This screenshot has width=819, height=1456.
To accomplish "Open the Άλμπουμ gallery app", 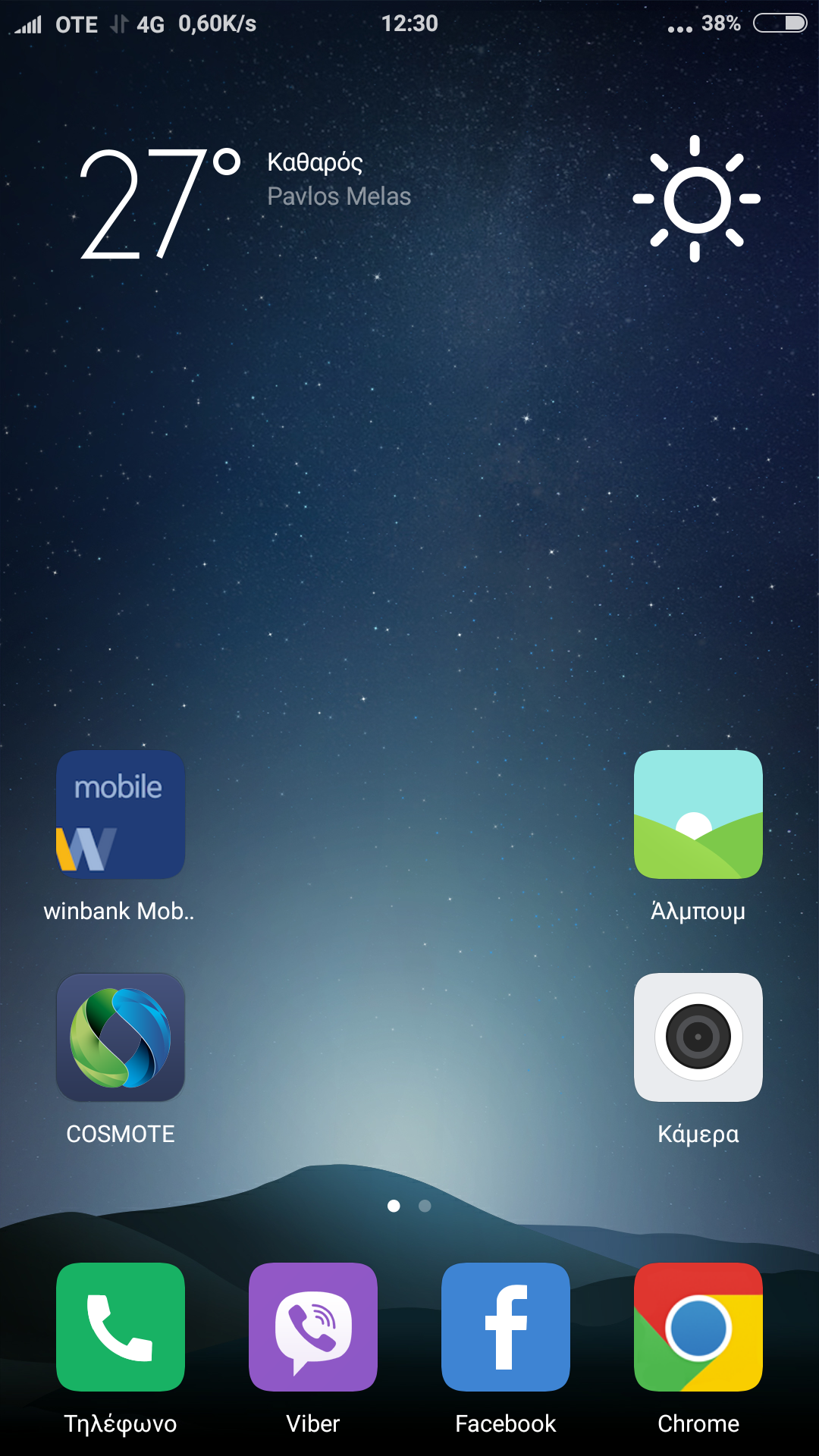I will click(x=698, y=815).
